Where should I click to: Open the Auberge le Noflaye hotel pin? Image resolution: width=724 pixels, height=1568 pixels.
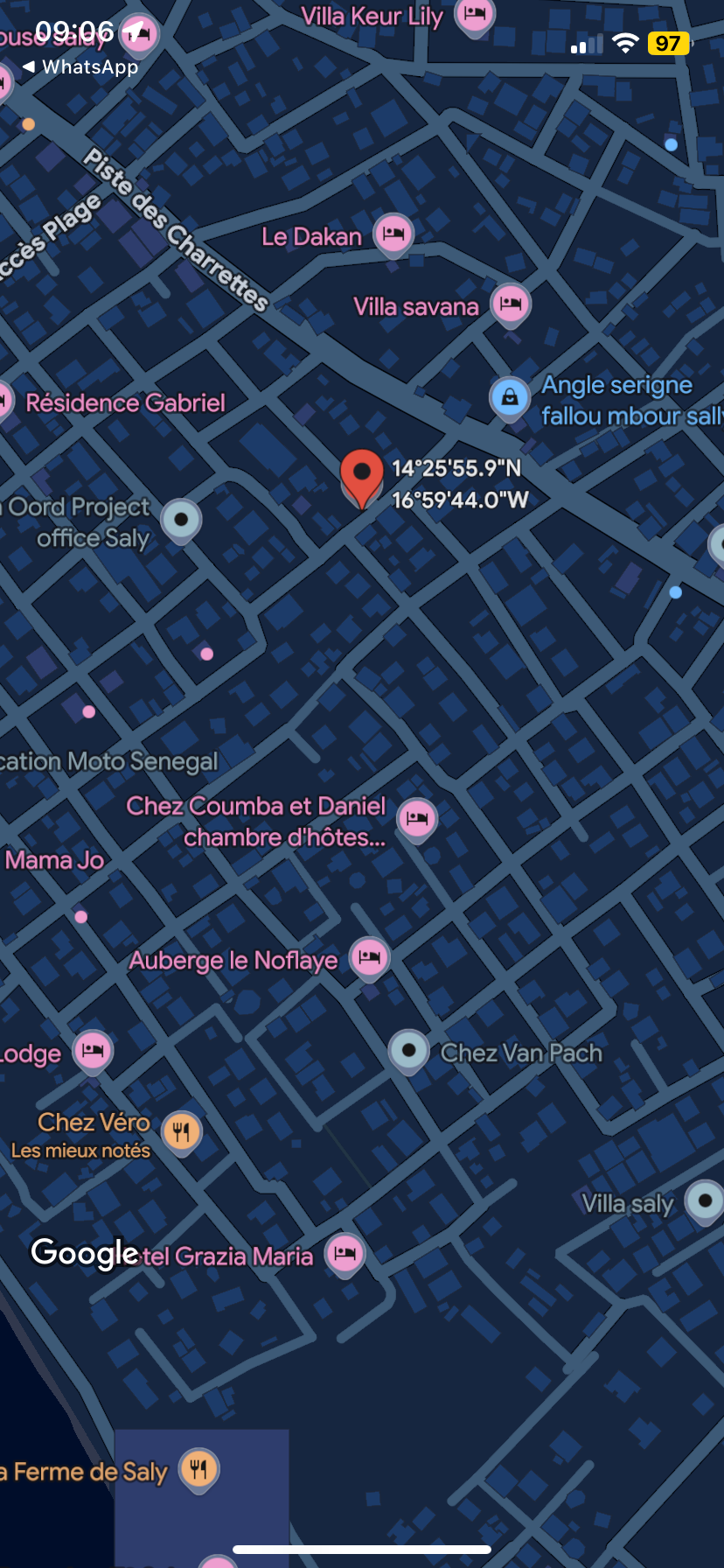369,958
